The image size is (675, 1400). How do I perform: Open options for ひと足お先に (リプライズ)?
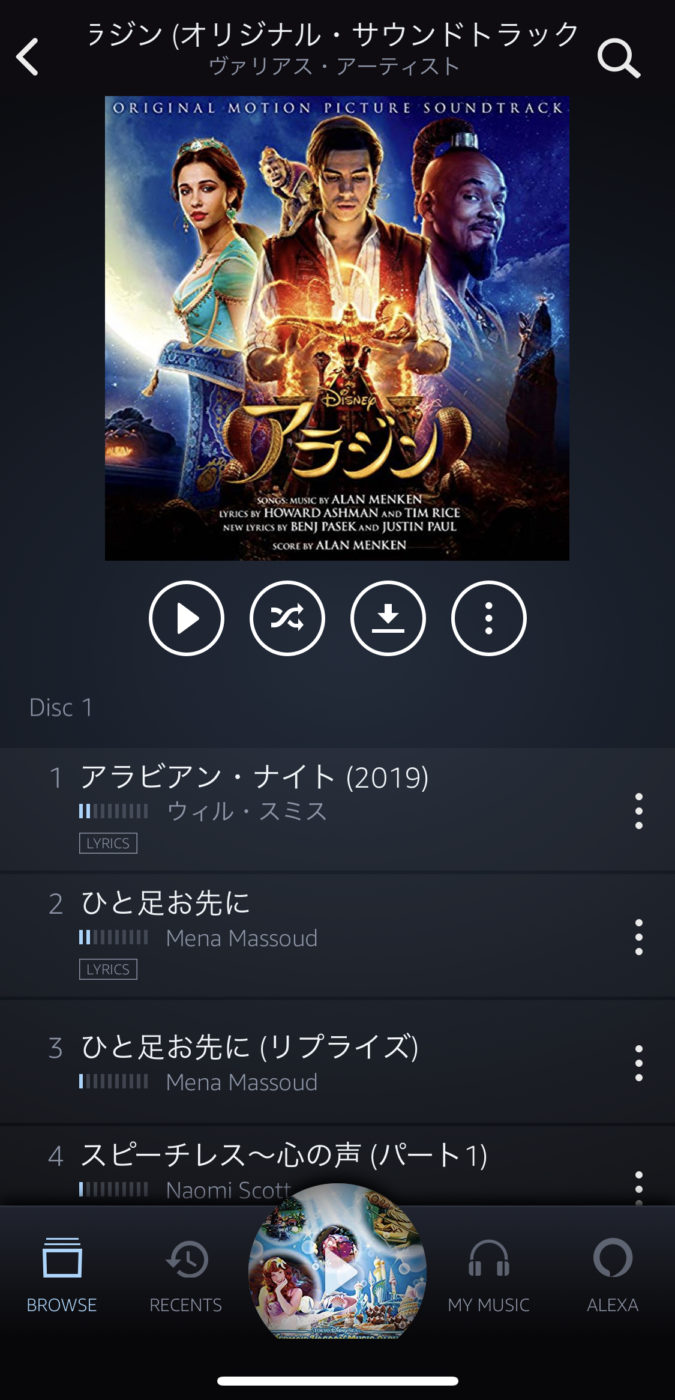pyautogui.click(x=638, y=1063)
